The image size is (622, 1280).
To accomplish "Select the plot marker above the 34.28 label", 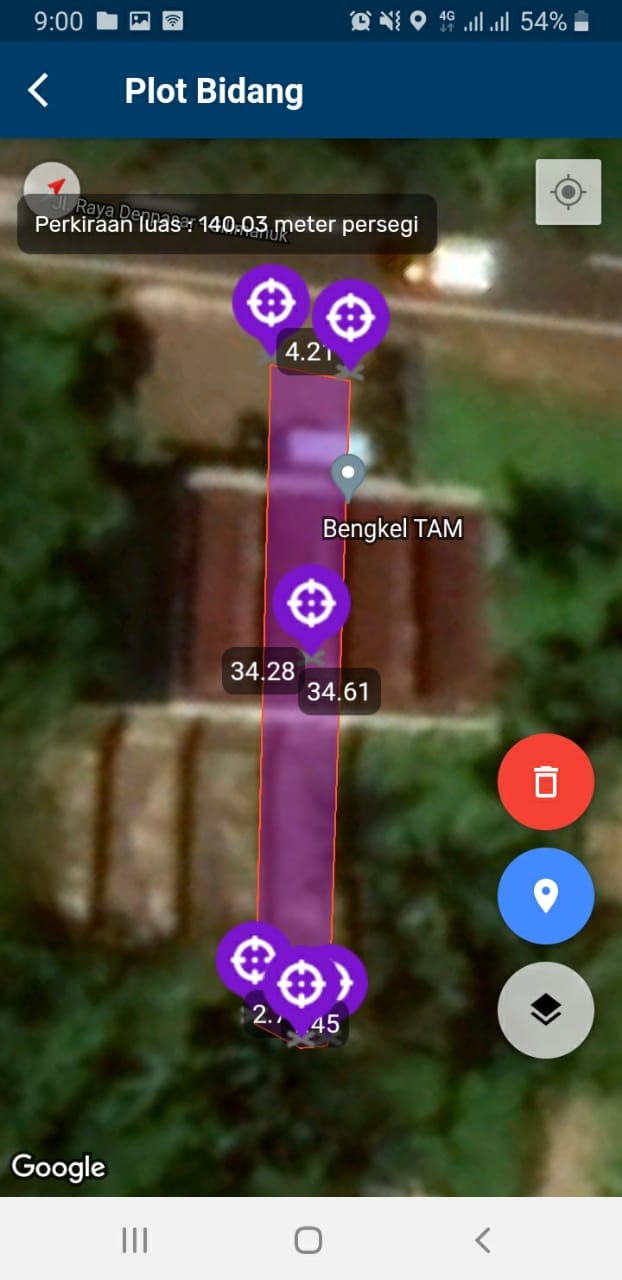I will point(311,604).
